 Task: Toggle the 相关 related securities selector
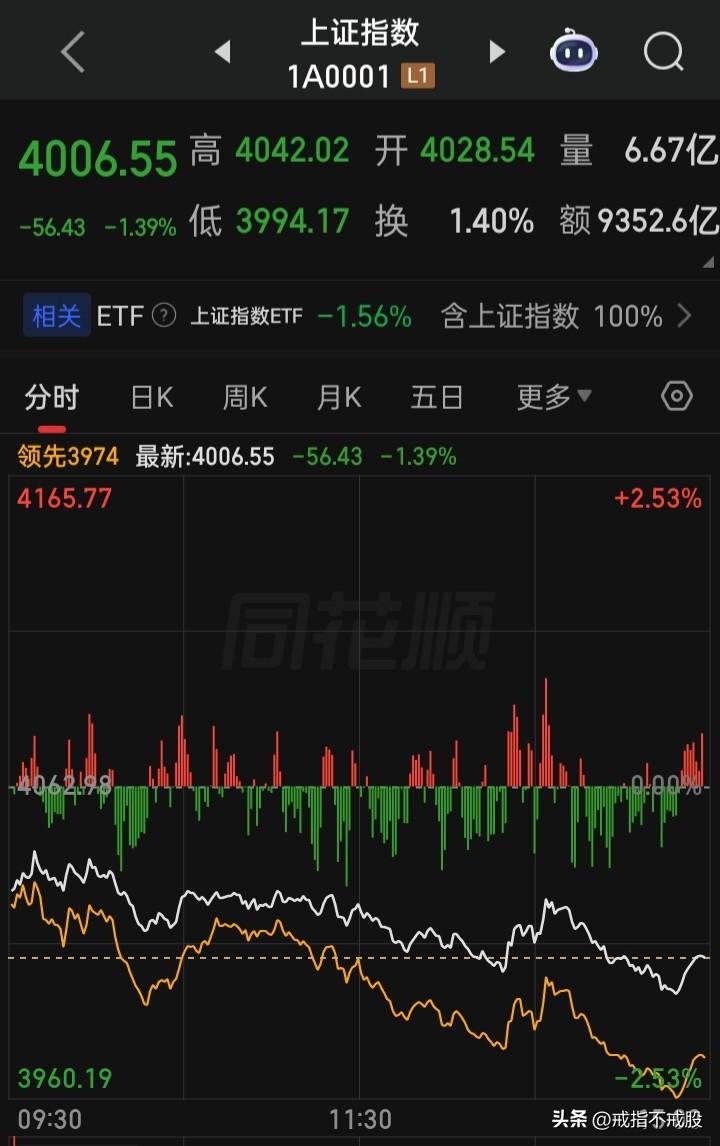click(55, 316)
